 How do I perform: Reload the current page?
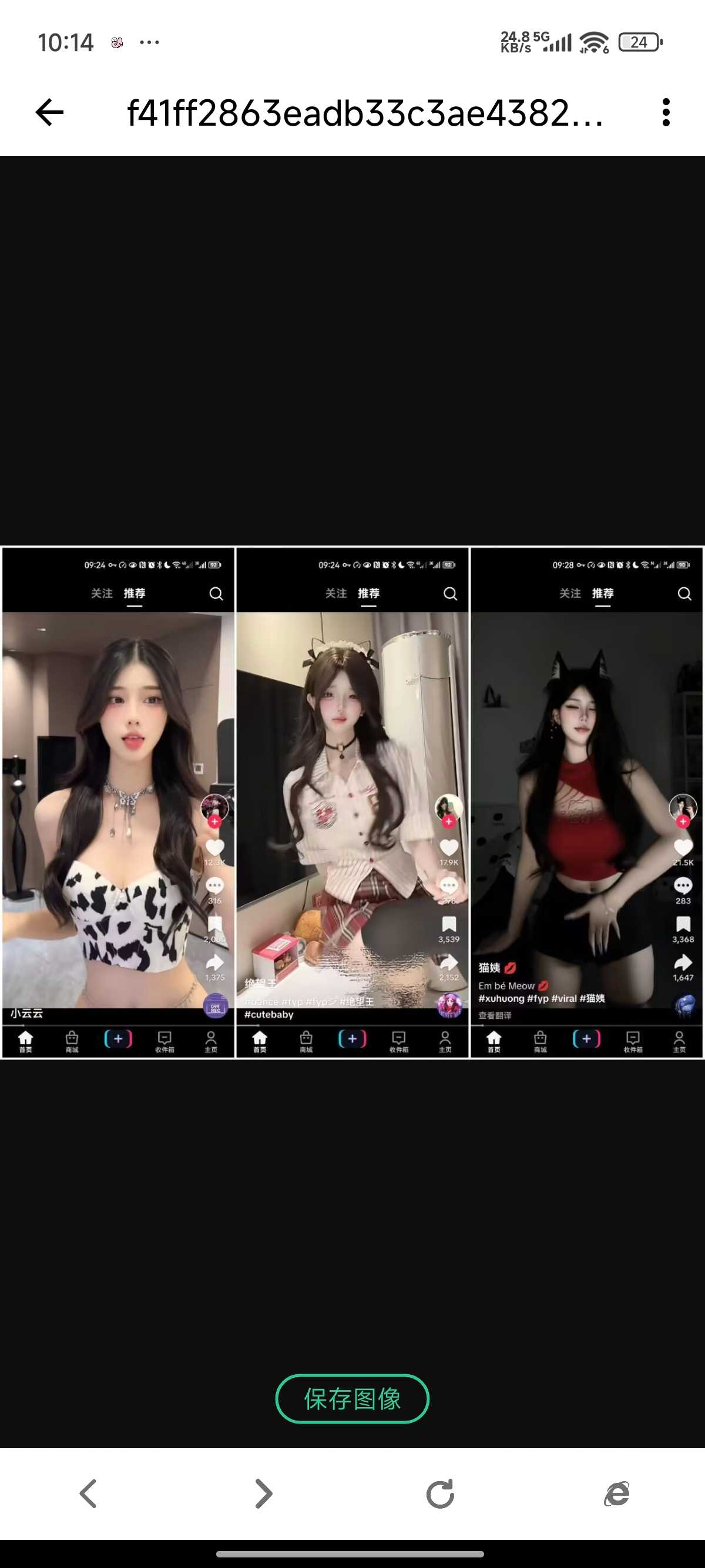(440, 1494)
